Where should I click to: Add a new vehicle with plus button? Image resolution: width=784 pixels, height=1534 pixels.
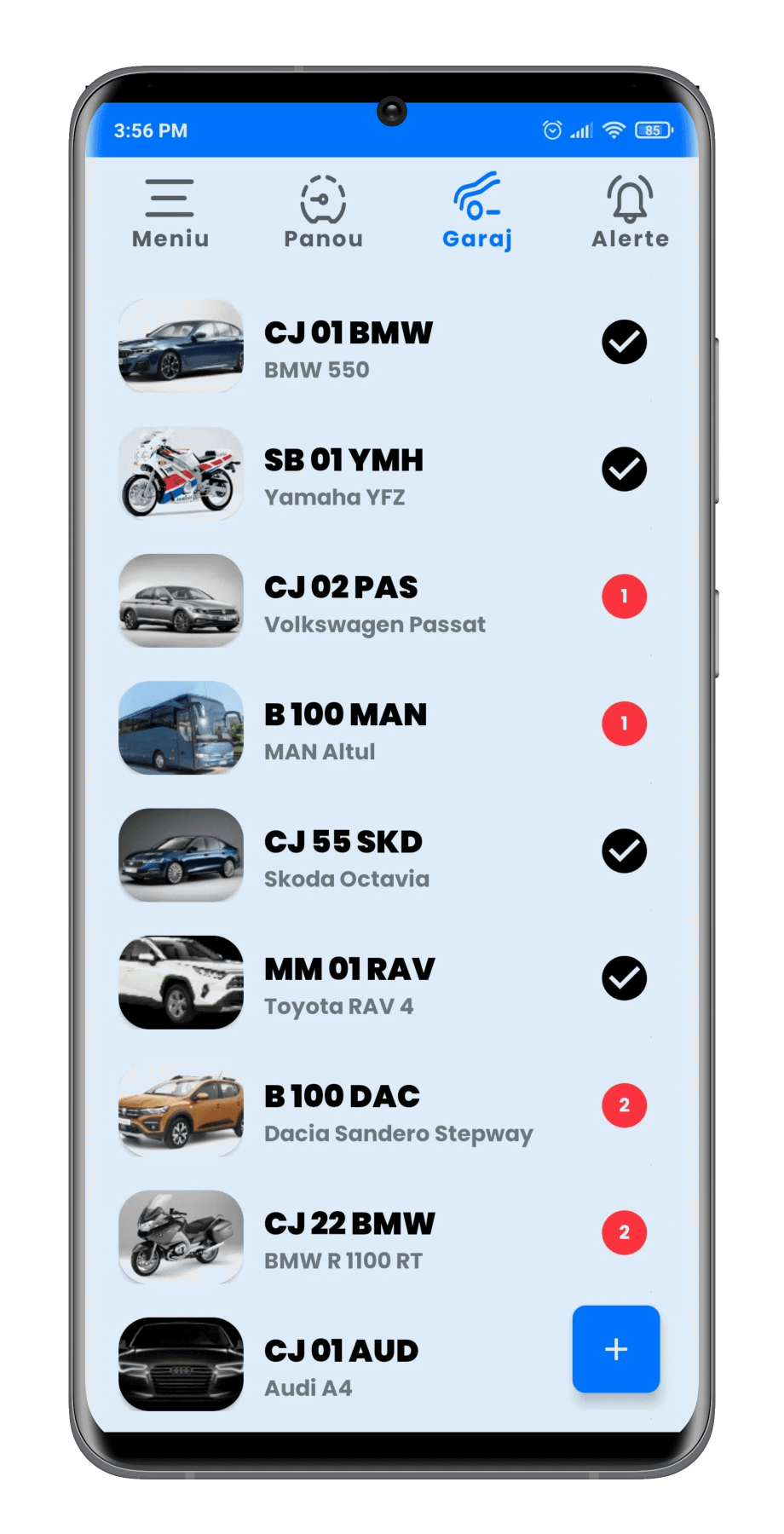point(615,1349)
